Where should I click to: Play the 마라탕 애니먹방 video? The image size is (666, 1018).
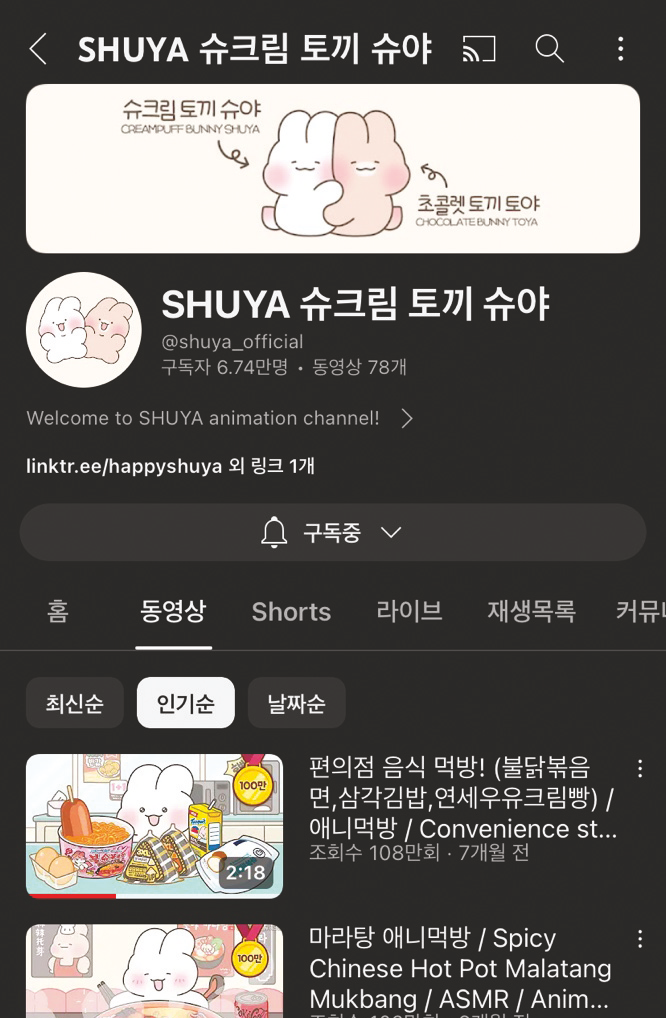(x=154, y=970)
